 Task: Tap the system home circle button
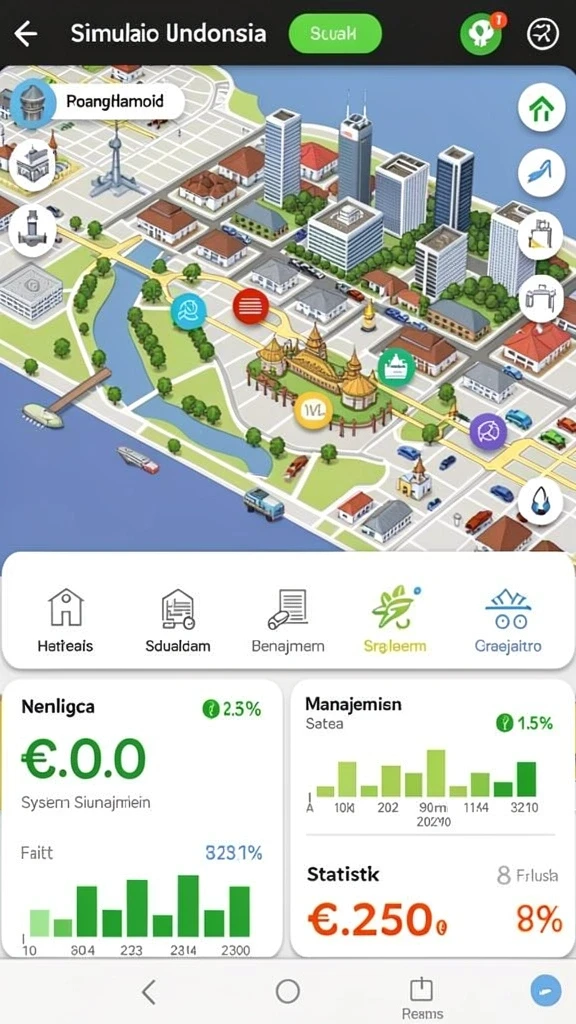(x=288, y=991)
